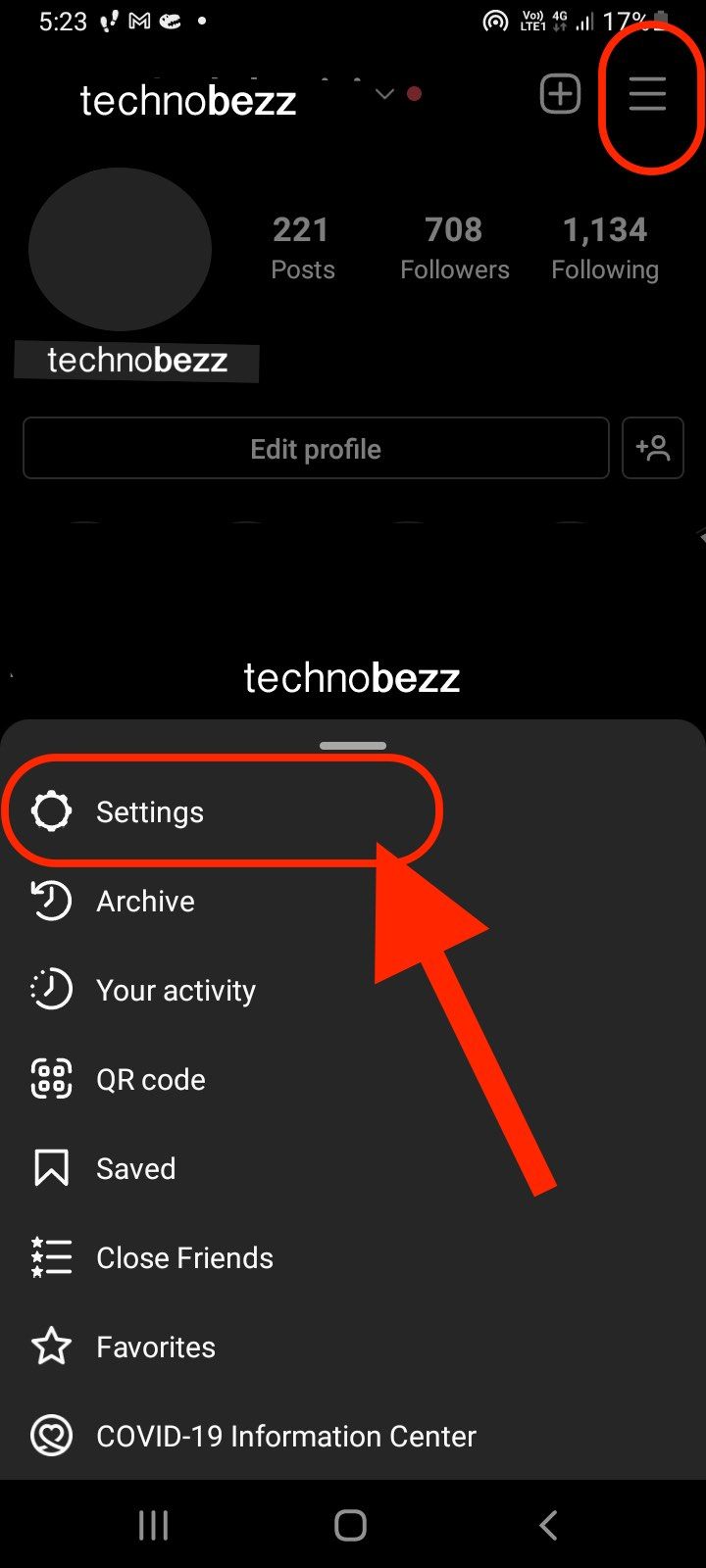Go to Saved posts
706x1568 pixels.
click(x=353, y=1168)
